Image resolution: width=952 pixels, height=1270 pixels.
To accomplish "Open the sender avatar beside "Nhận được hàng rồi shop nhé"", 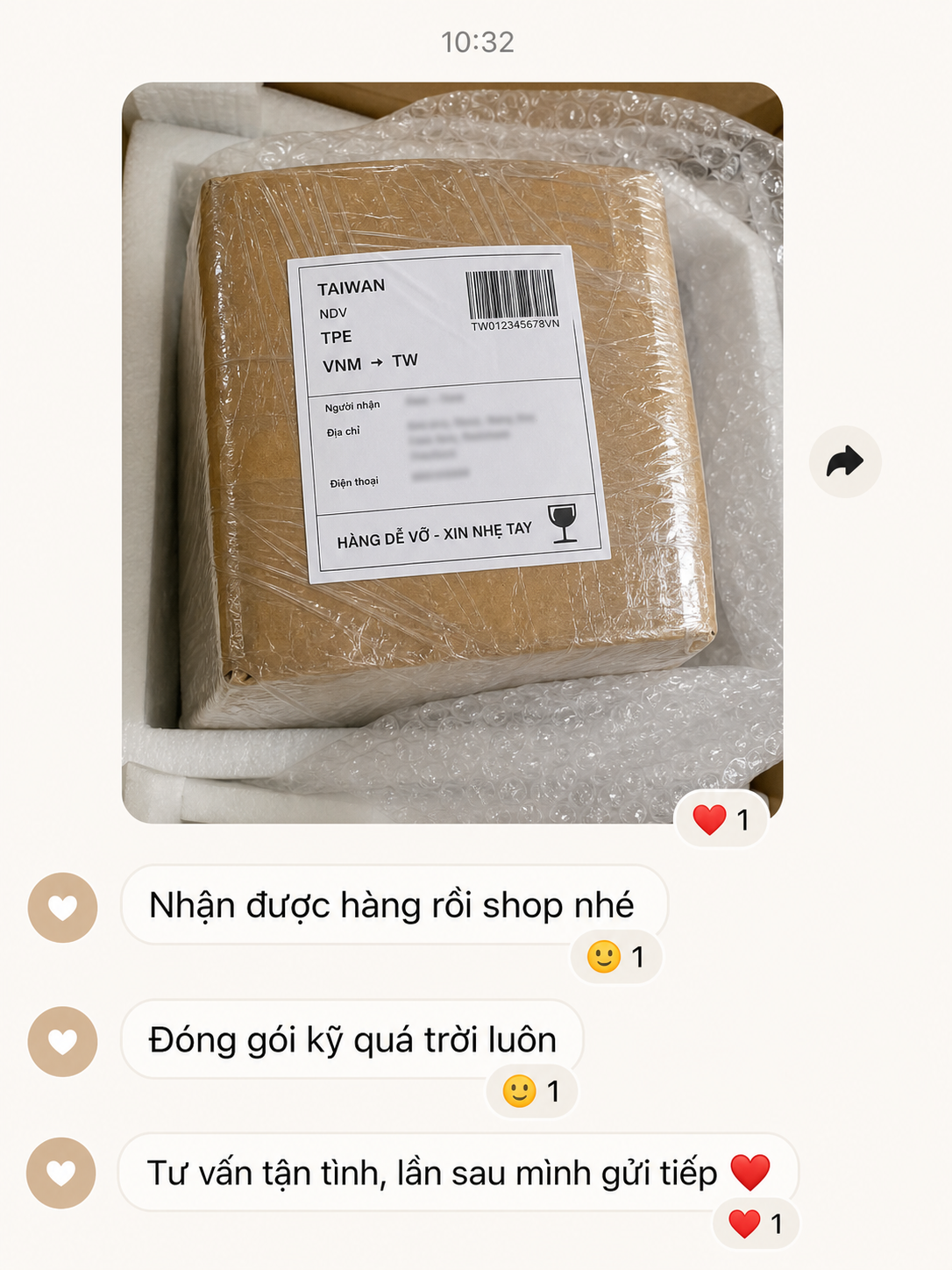I will pos(62,908).
